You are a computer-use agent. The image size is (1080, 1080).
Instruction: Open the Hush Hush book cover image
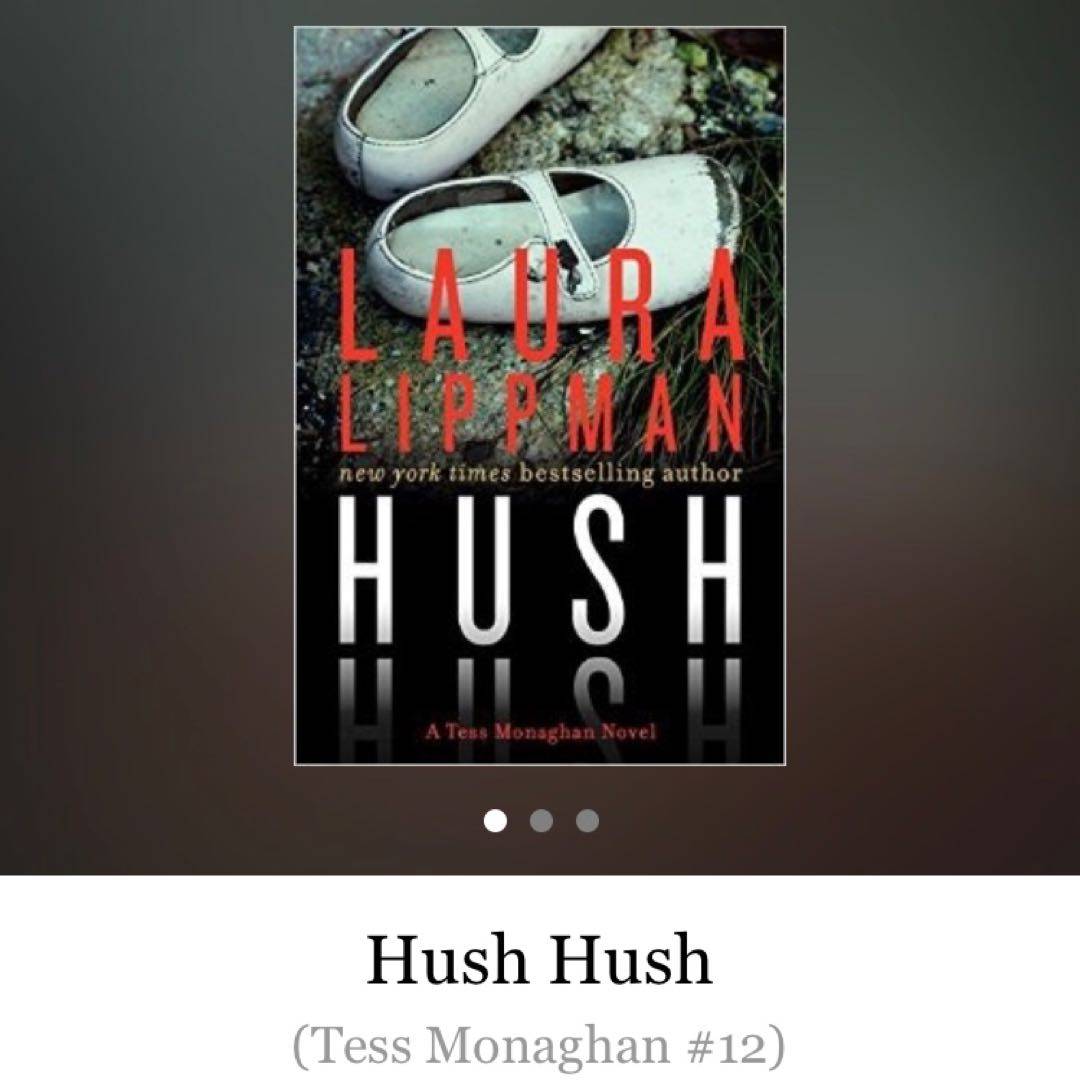point(539,396)
